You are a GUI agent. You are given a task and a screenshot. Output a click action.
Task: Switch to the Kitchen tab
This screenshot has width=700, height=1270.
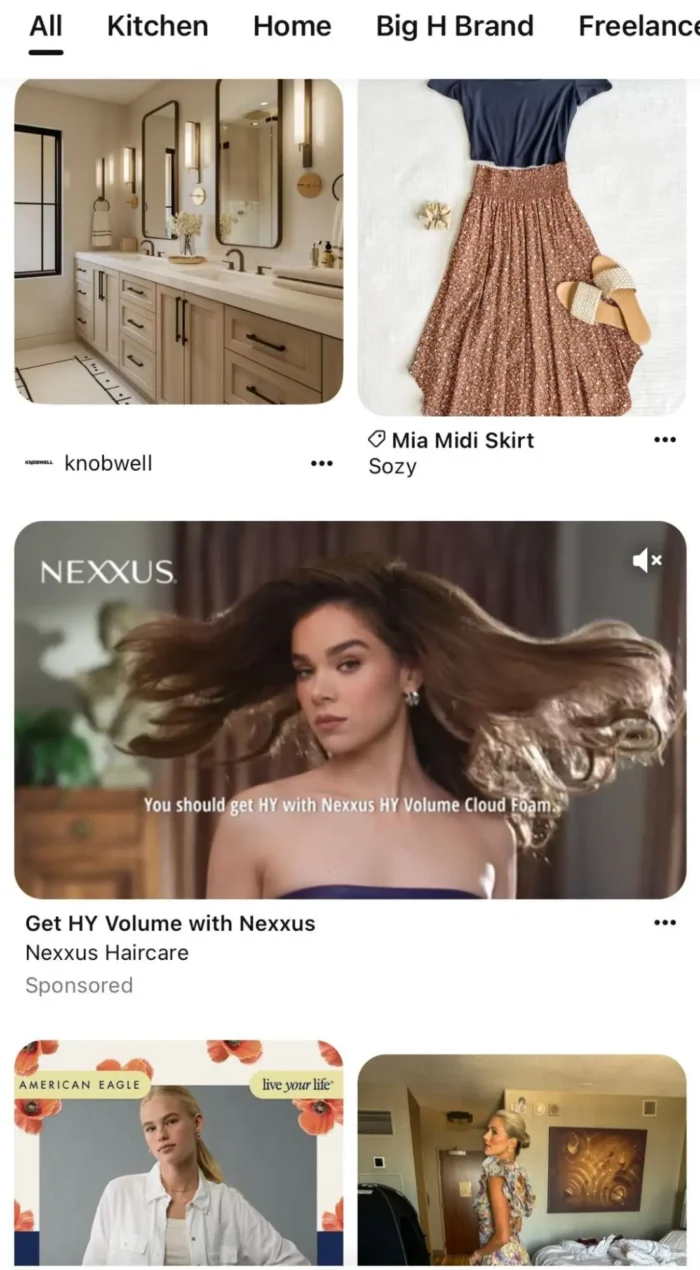(157, 26)
